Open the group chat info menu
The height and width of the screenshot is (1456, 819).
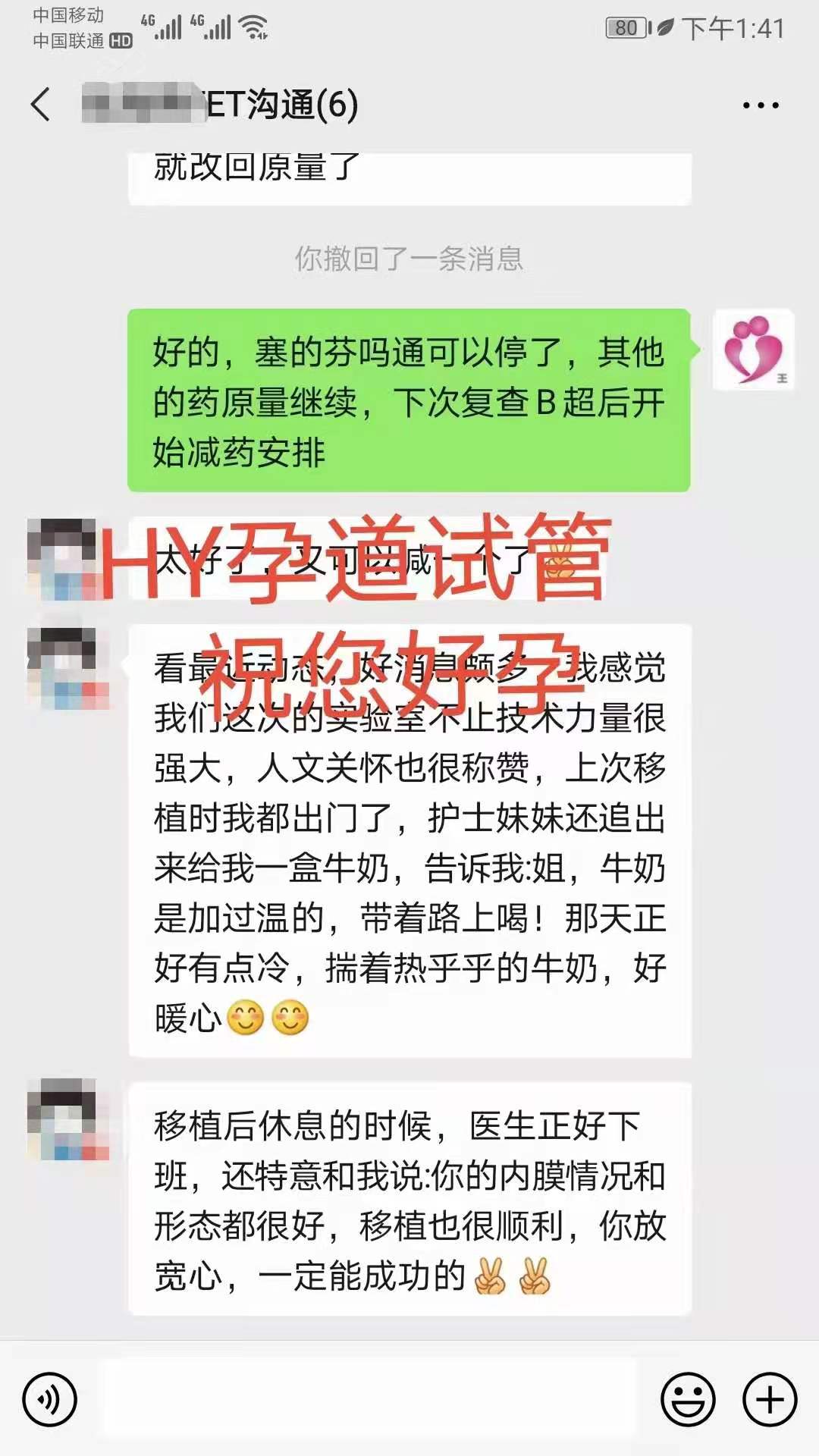[x=760, y=105]
